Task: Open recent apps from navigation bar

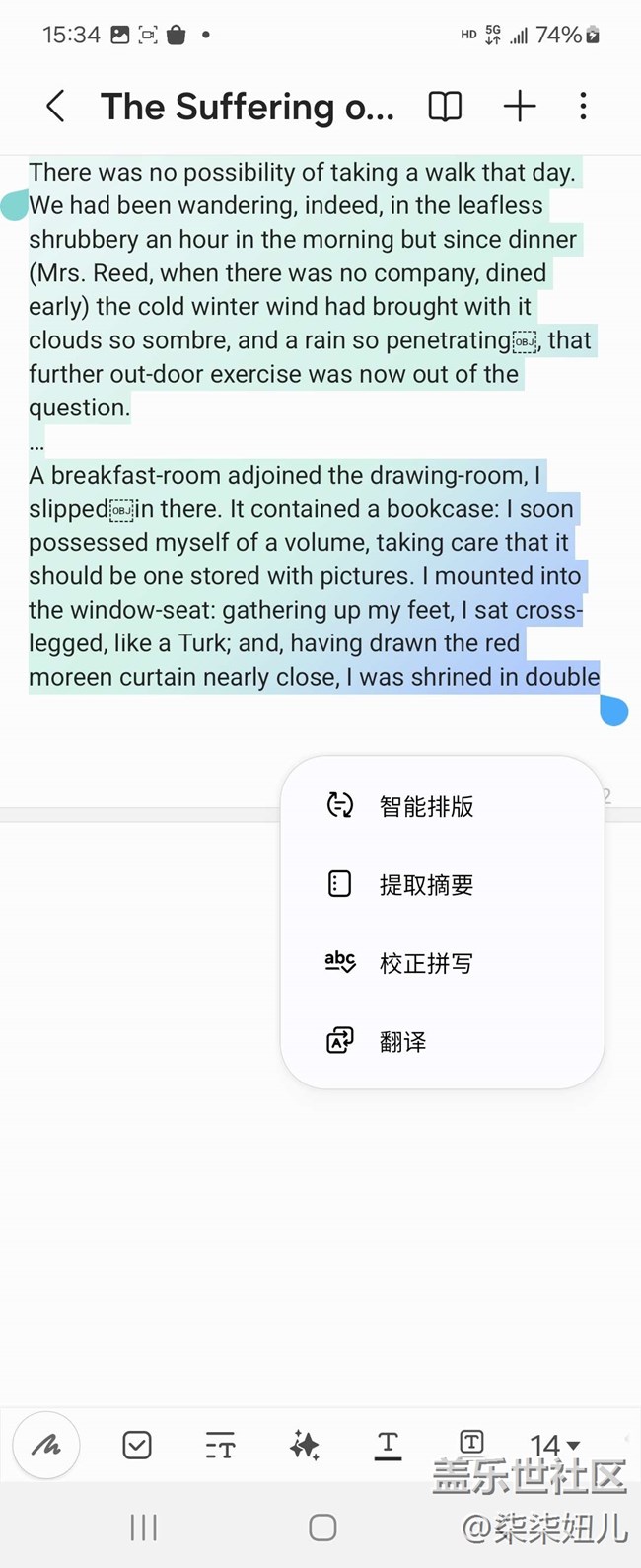Action: 144,1528
